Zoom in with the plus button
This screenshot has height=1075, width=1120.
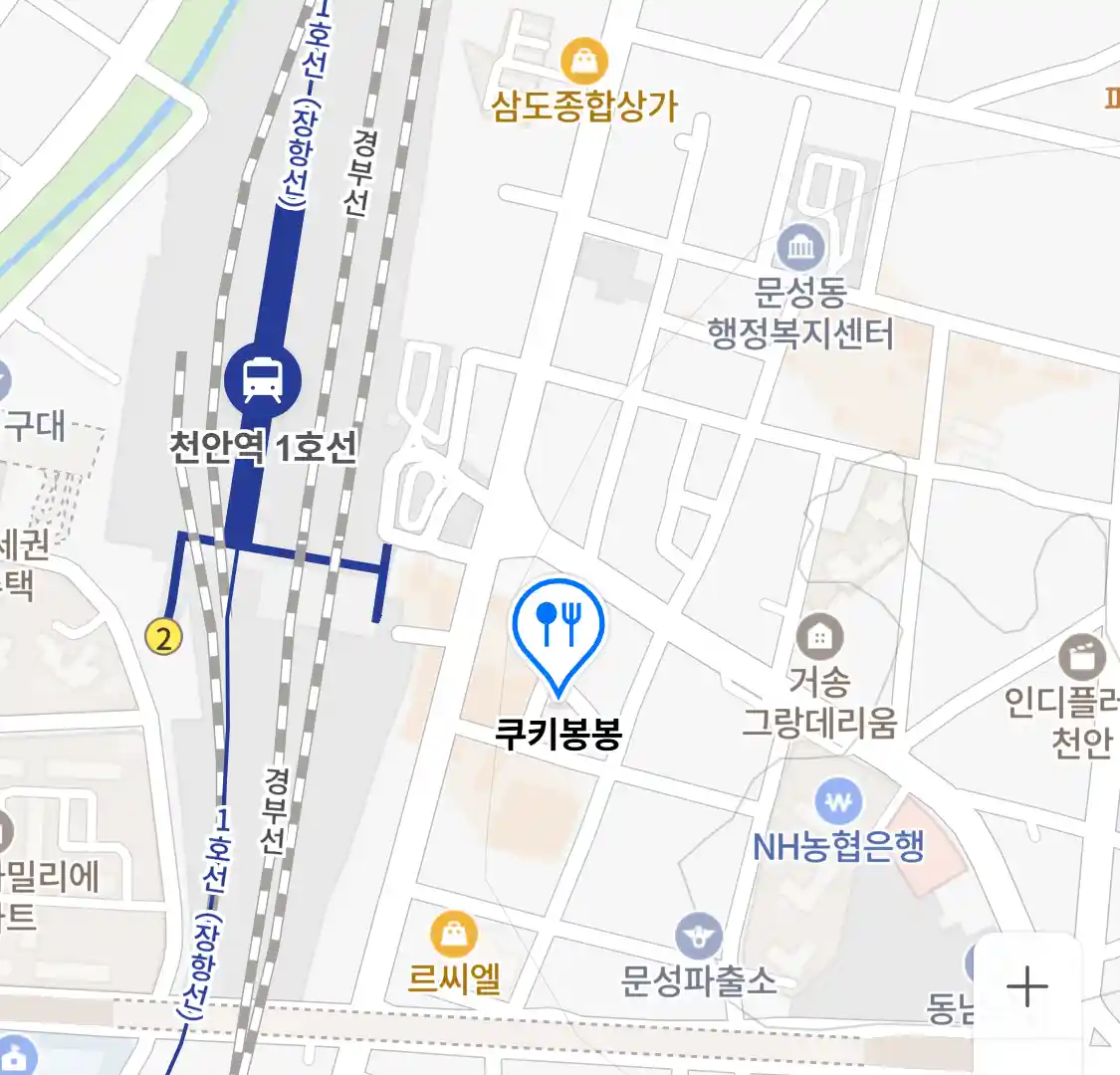[x=1026, y=987]
